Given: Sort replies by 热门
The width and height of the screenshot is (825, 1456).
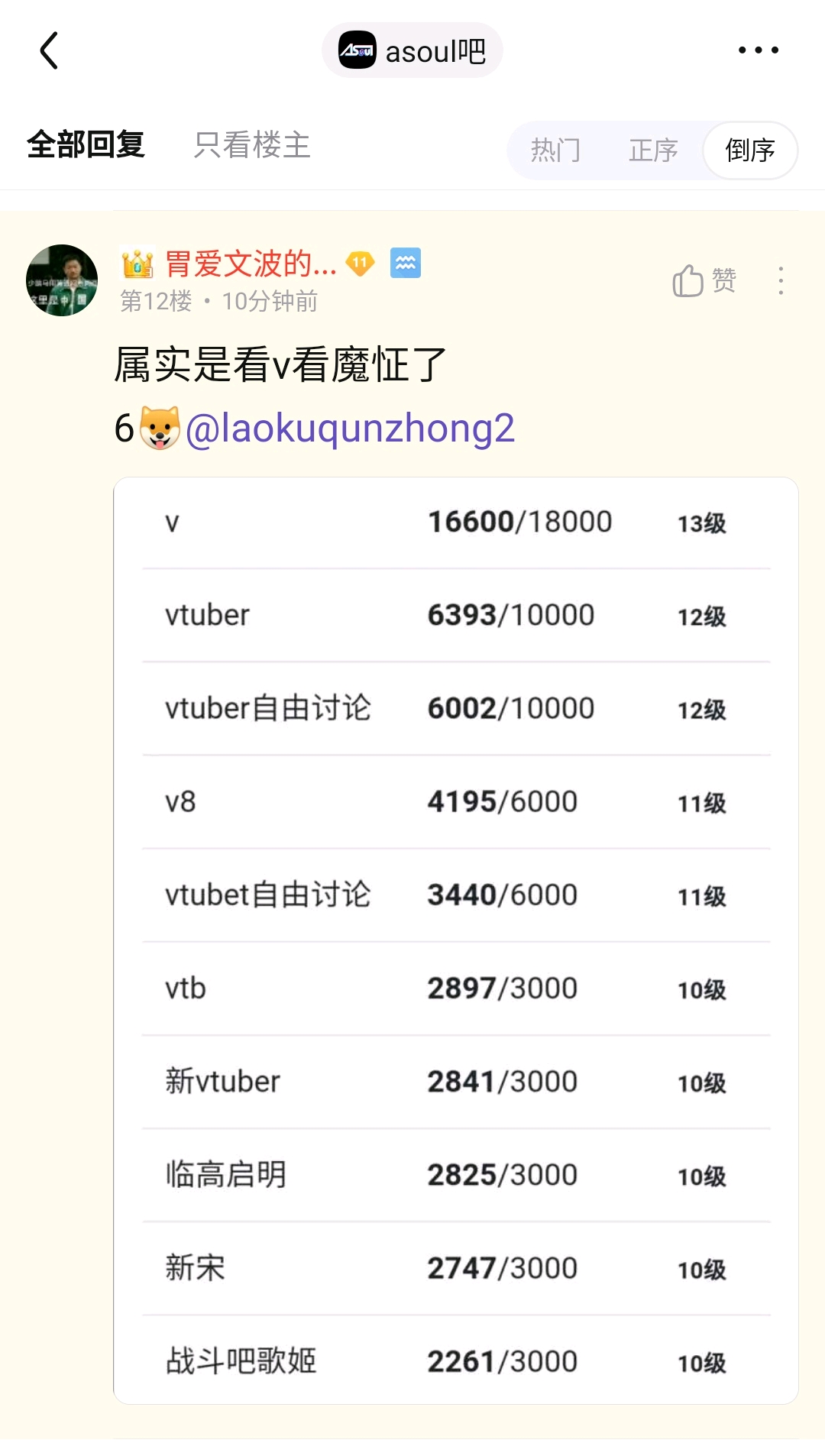Looking at the screenshot, I should click(555, 150).
